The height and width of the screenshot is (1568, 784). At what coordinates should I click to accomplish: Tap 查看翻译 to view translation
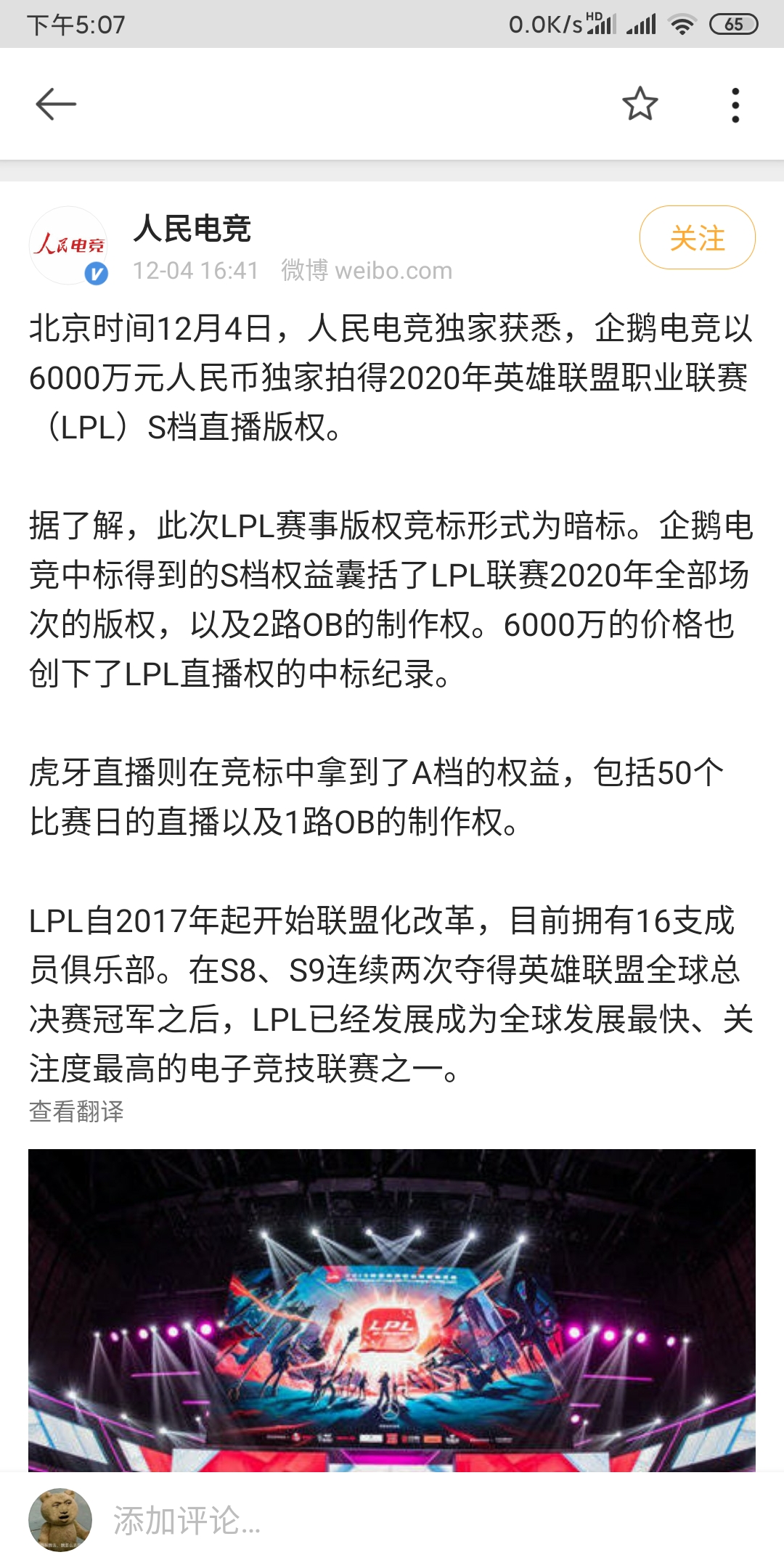coord(76,1111)
